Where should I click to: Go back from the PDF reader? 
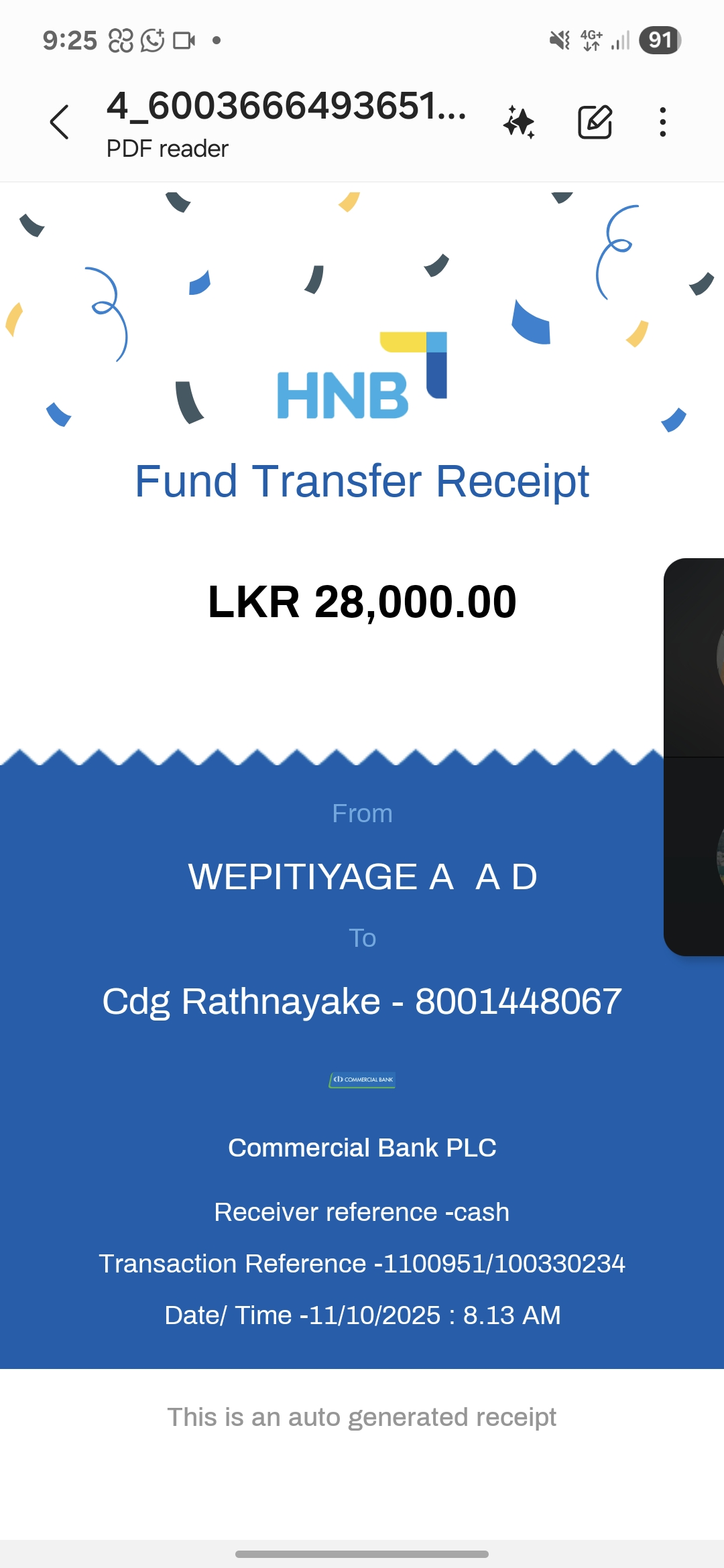(x=60, y=122)
